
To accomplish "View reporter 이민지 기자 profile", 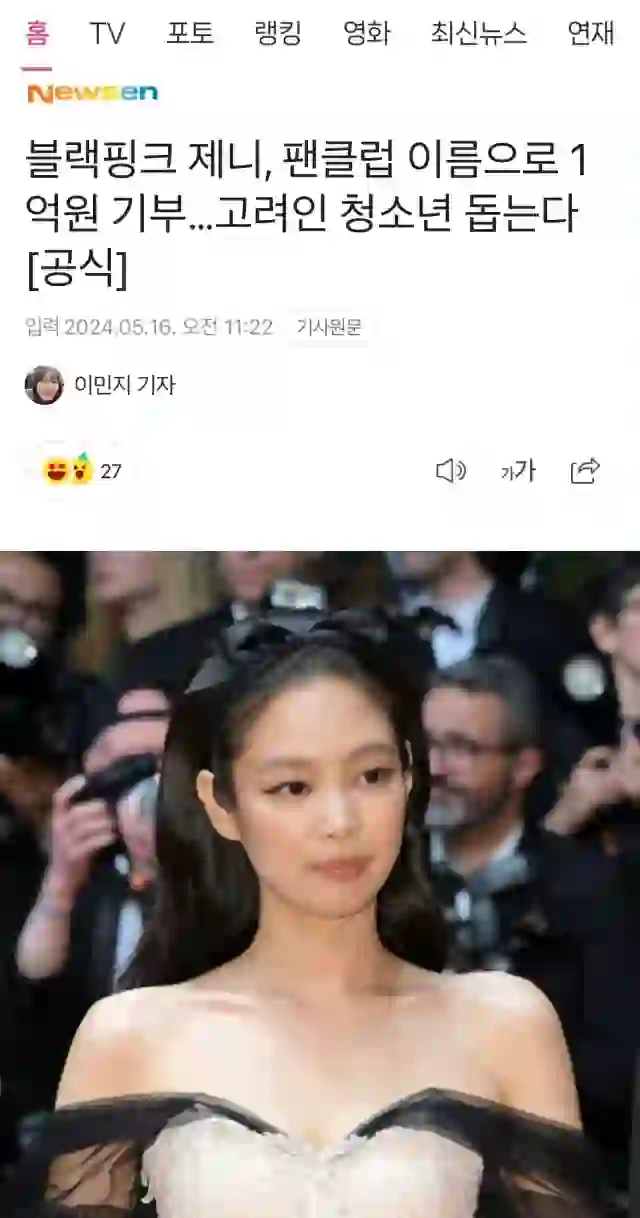I will [100, 385].
